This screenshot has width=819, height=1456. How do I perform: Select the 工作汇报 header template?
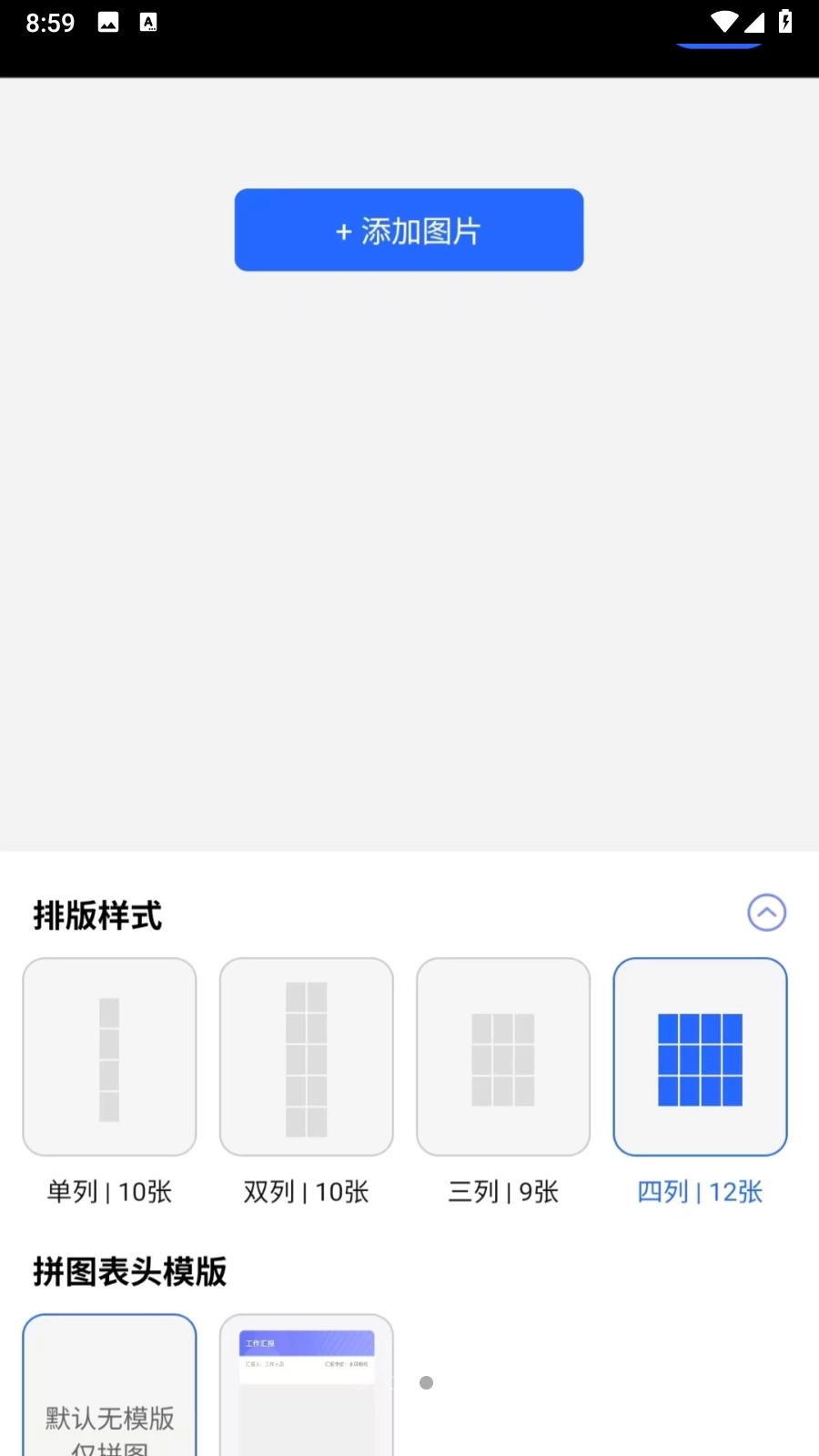click(306, 1392)
